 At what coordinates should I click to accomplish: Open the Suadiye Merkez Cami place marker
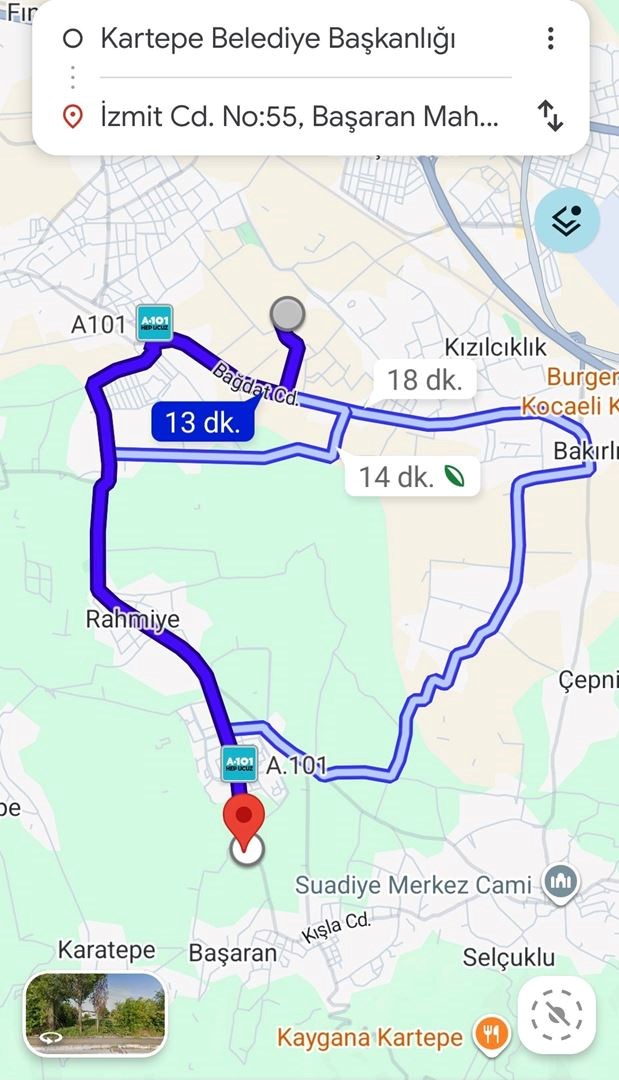tap(559, 883)
